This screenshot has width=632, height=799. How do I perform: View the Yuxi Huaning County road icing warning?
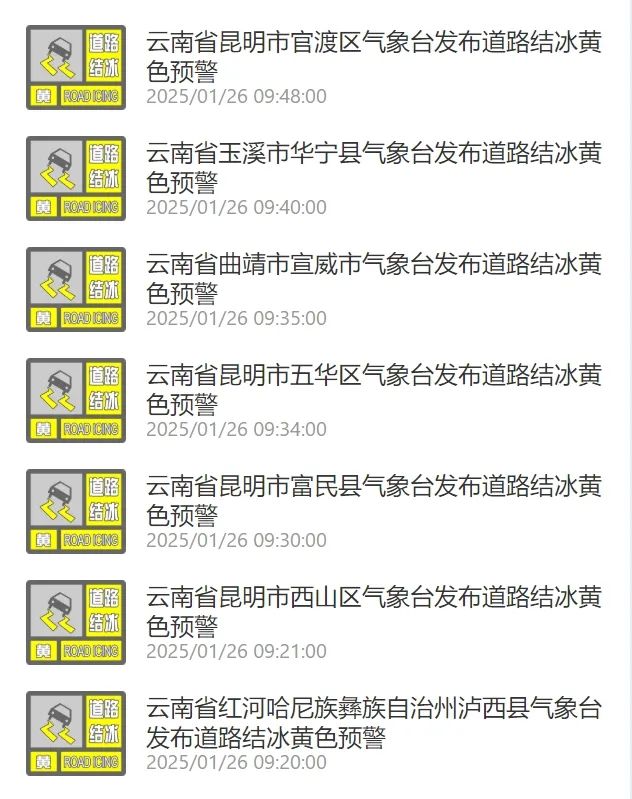point(374,168)
